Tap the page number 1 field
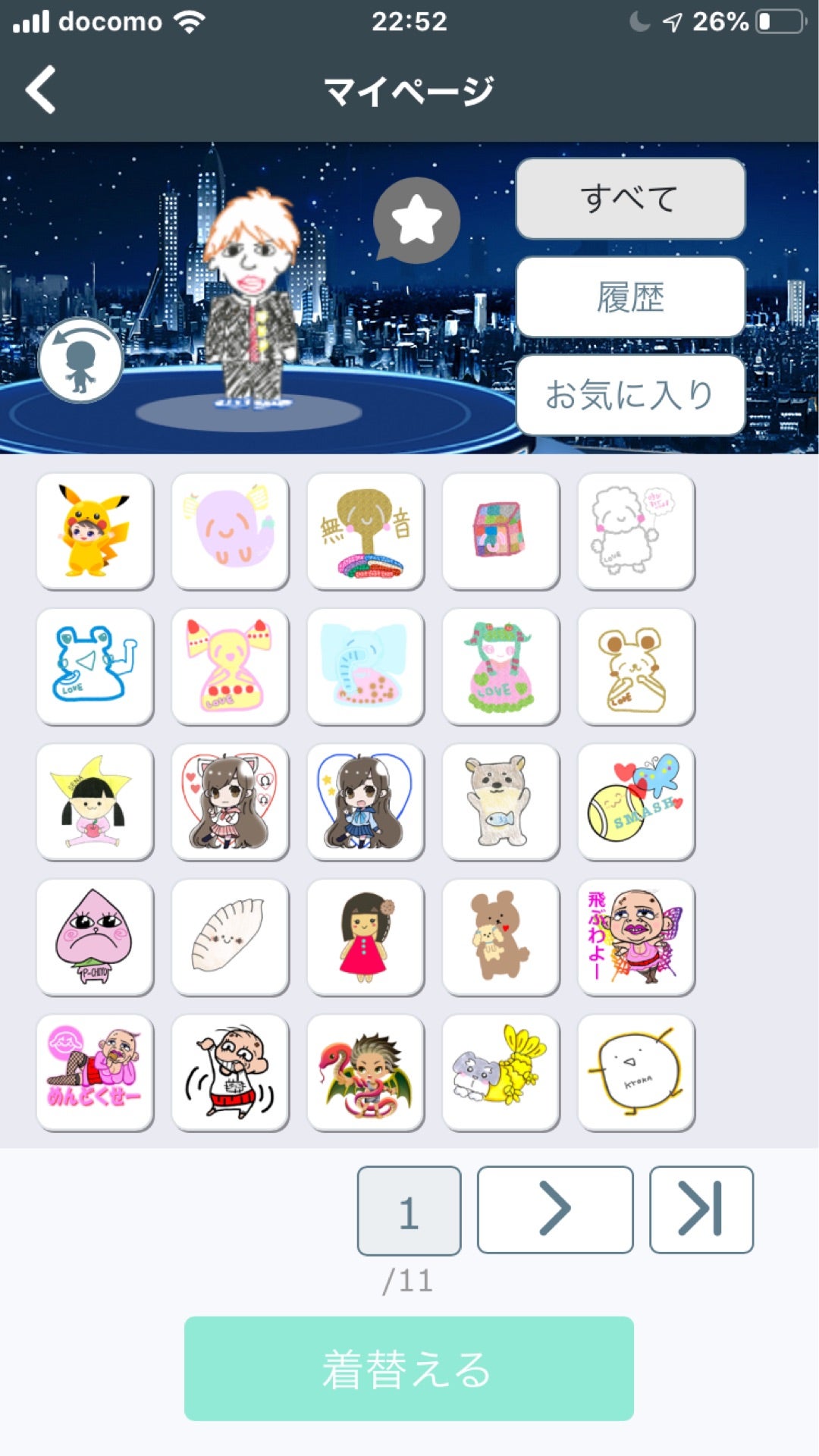This screenshot has height=1456, width=819. [x=409, y=1209]
